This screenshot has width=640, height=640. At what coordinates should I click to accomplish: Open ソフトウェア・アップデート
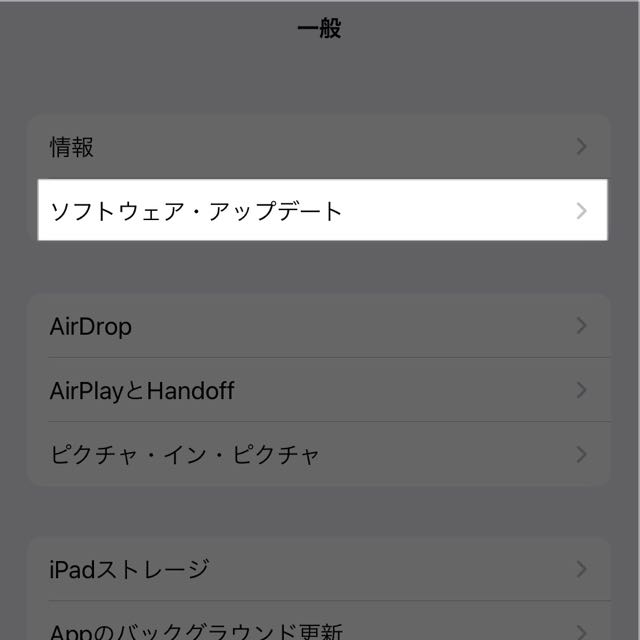322,210
